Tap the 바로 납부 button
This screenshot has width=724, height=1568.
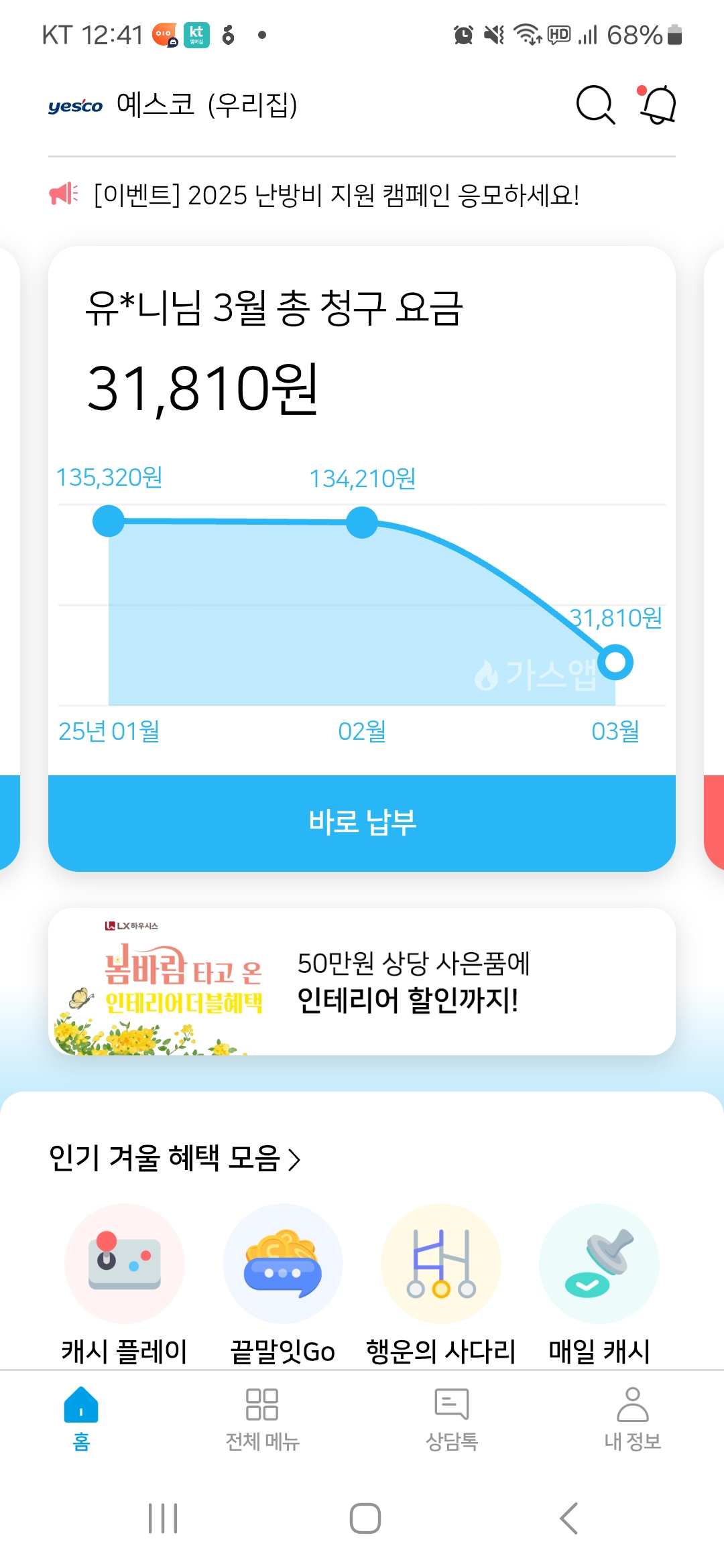click(x=362, y=822)
